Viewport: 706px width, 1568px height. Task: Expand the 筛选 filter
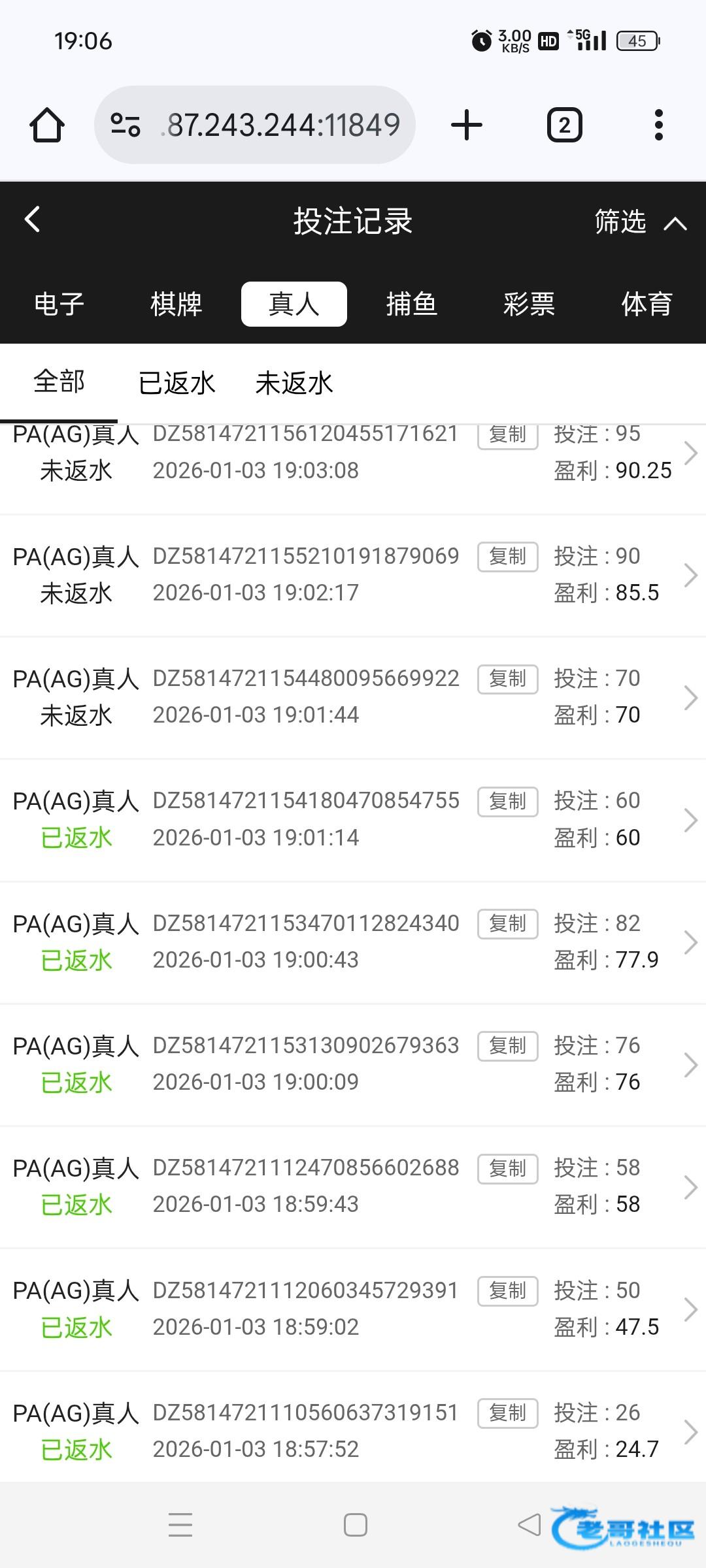[640, 221]
